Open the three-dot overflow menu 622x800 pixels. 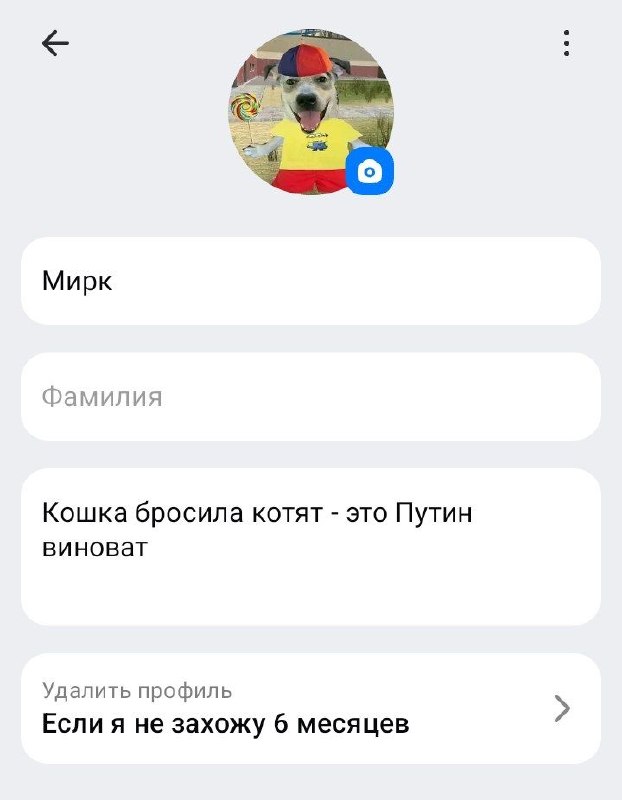click(x=566, y=43)
